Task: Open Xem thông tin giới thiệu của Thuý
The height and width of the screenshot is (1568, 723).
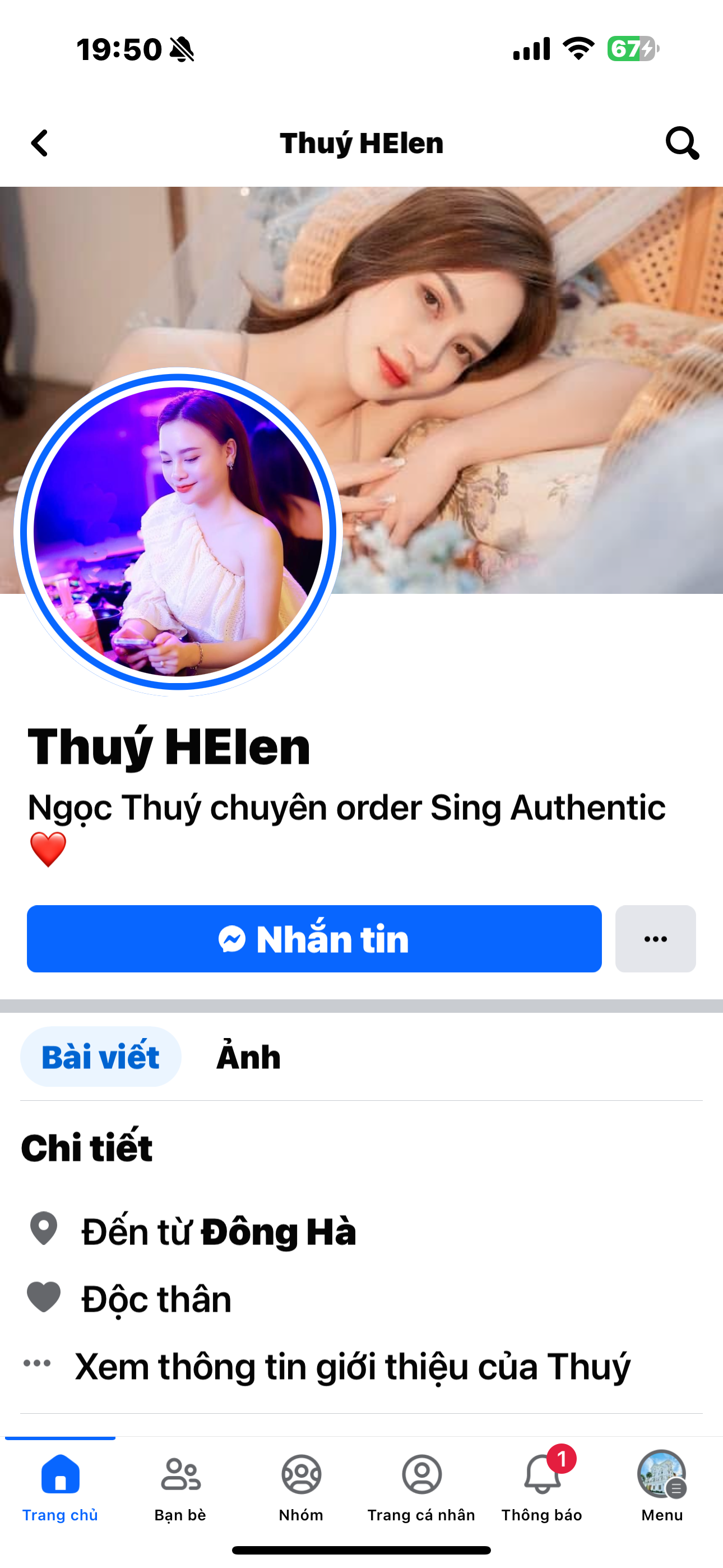Action: [x=352, y=1367]
